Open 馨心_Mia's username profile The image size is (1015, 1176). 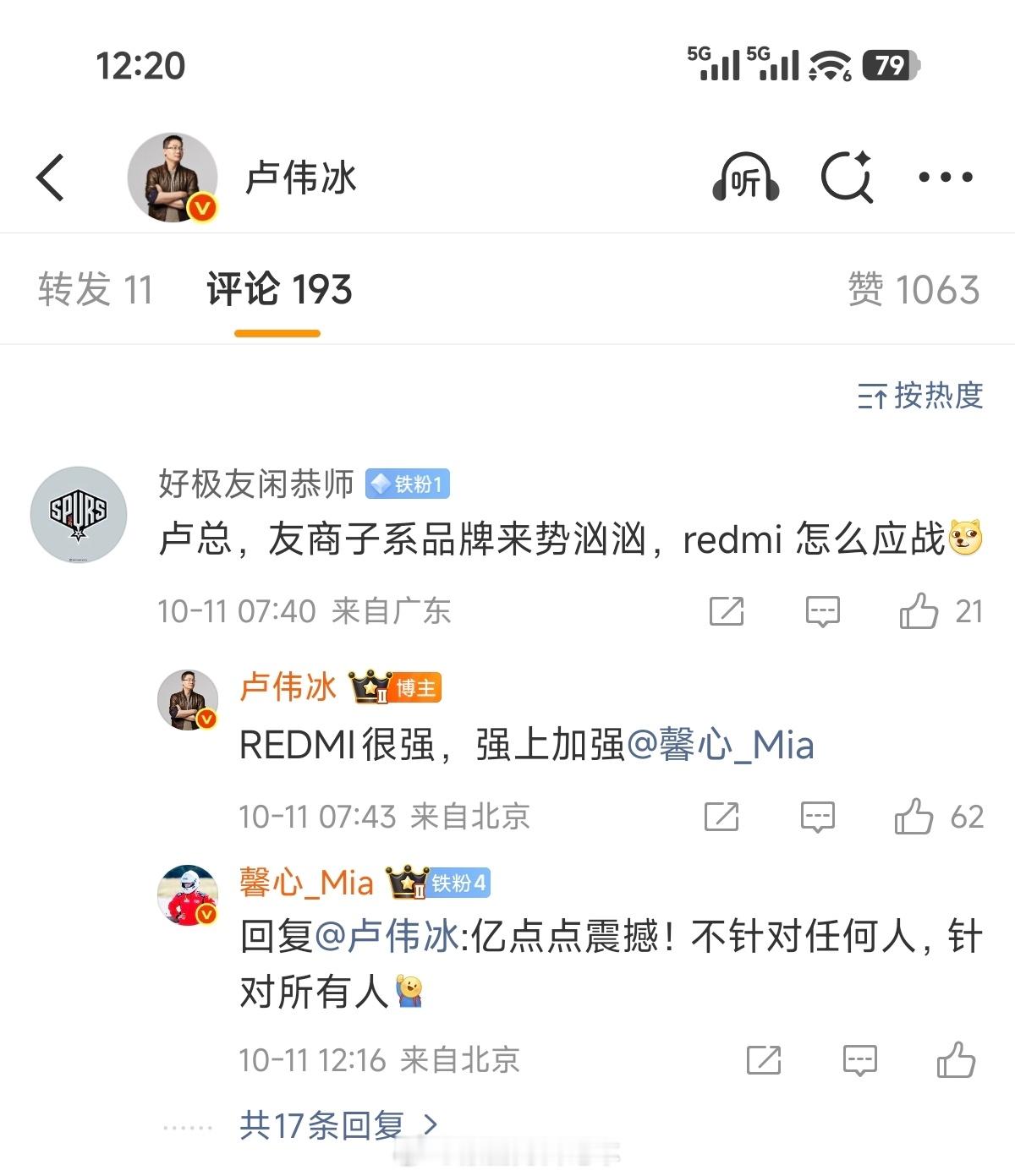point(306,883)
